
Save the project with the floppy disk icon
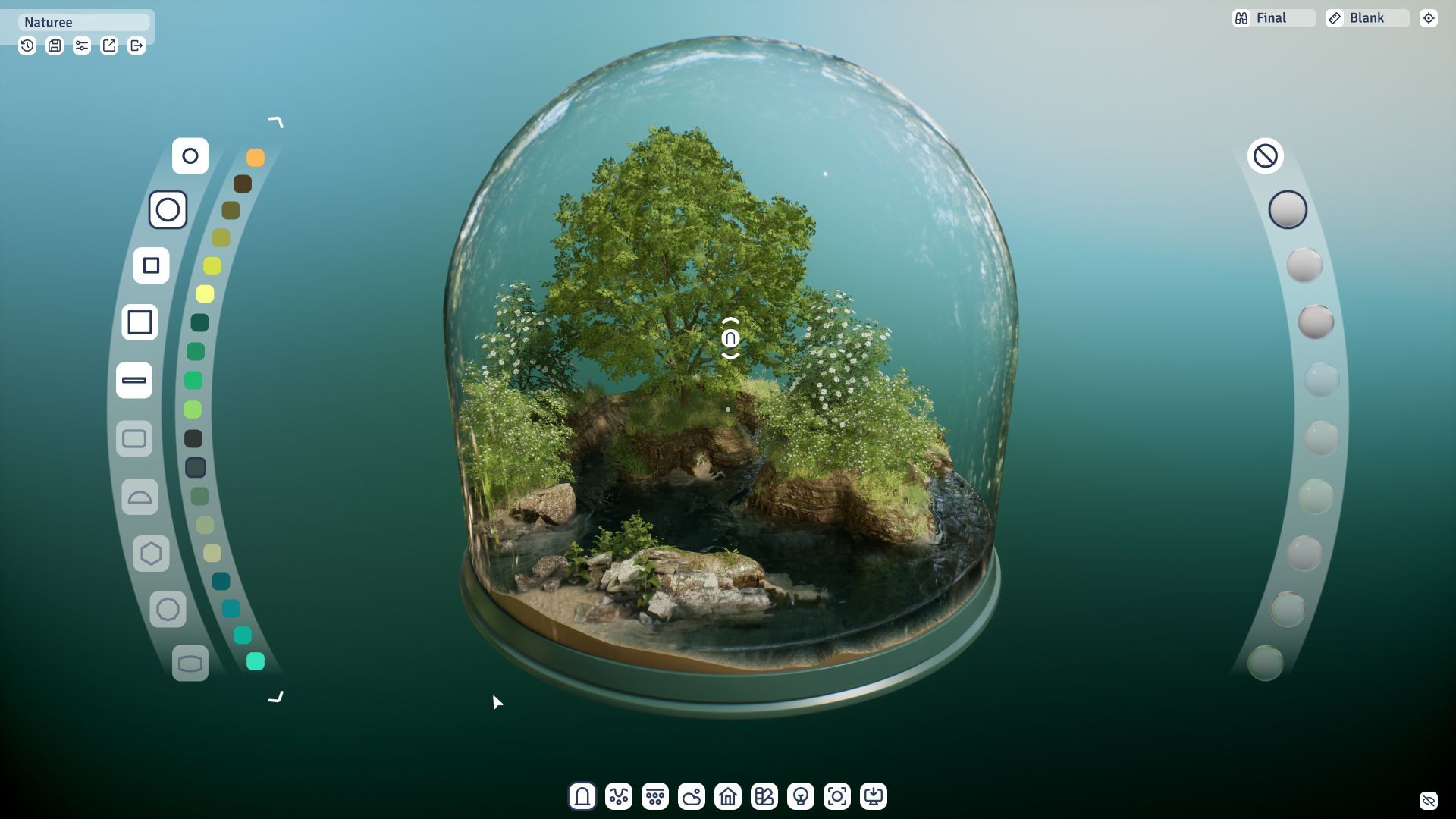click(x=55, y=45)
